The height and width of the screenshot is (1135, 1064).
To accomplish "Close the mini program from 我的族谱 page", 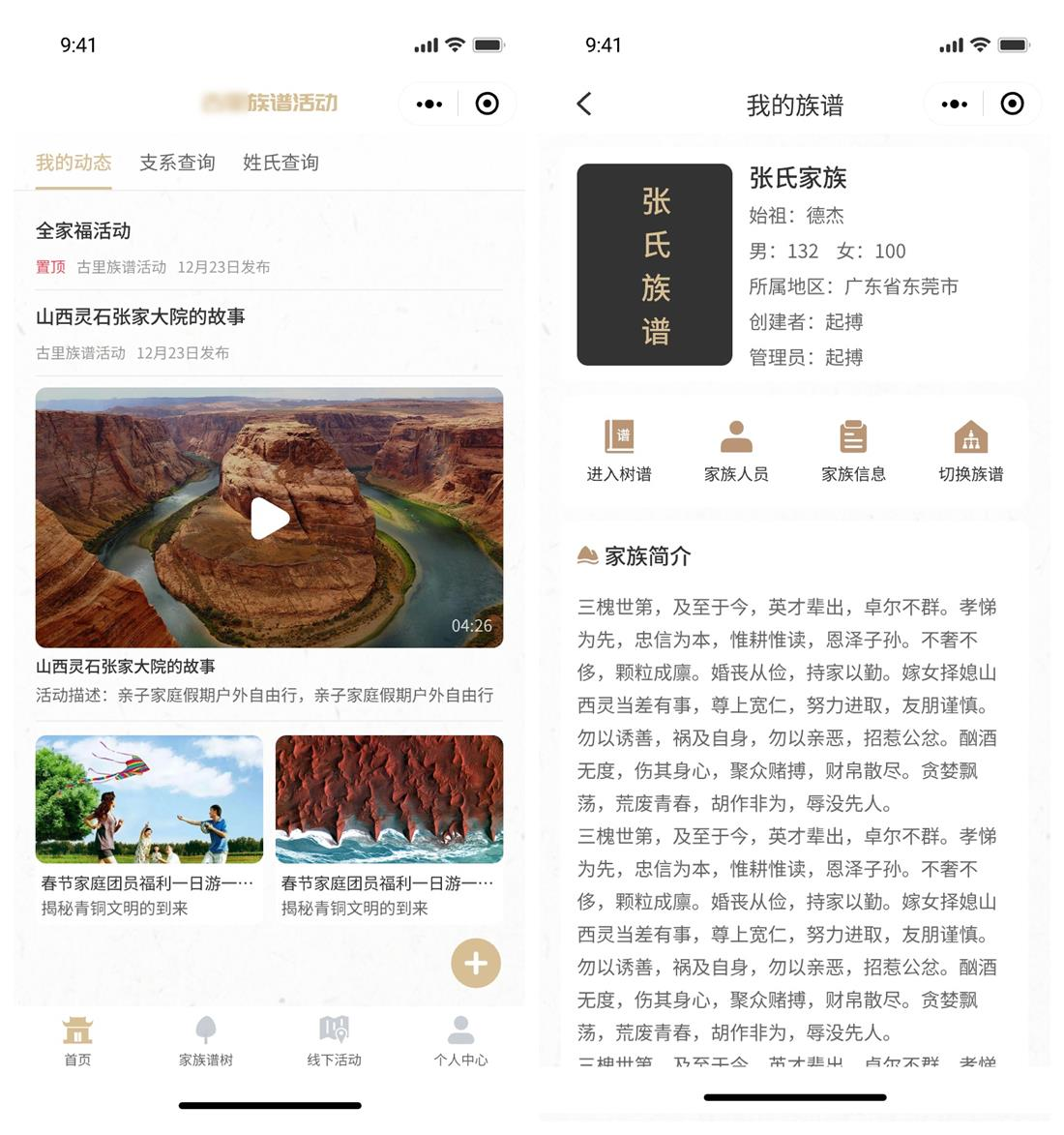I will (1012, 105).
